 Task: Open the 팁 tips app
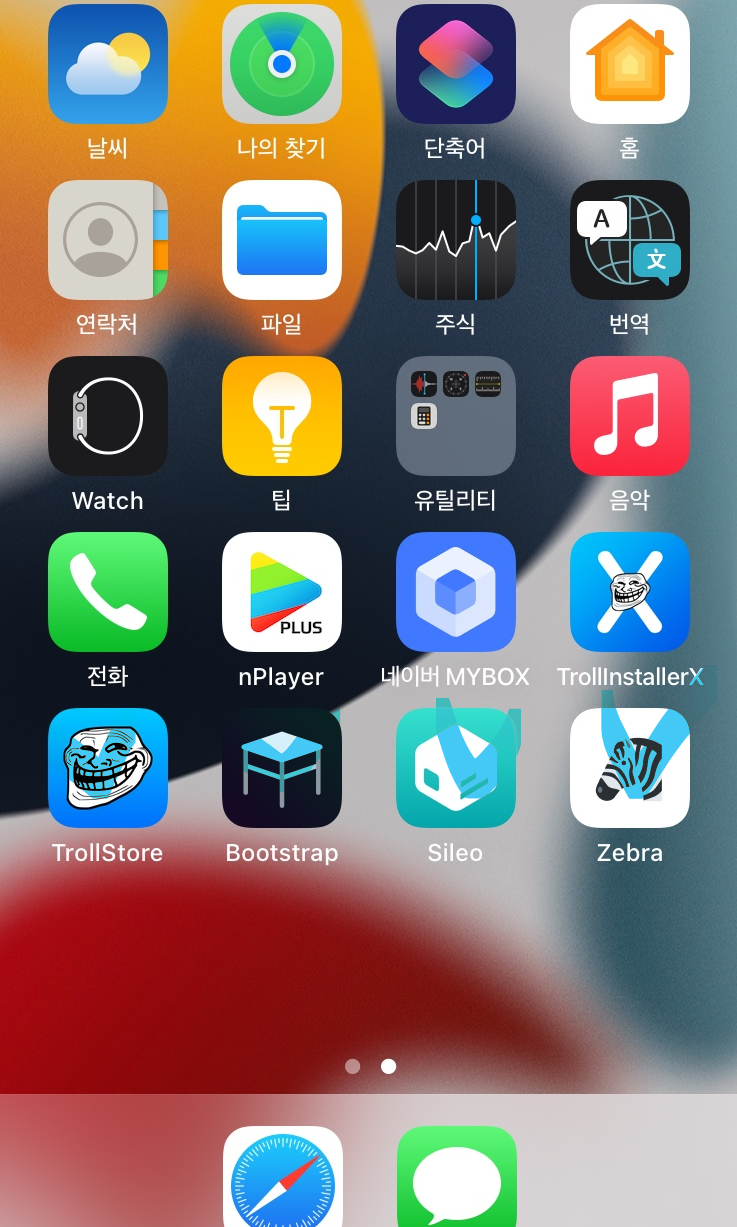282,416
